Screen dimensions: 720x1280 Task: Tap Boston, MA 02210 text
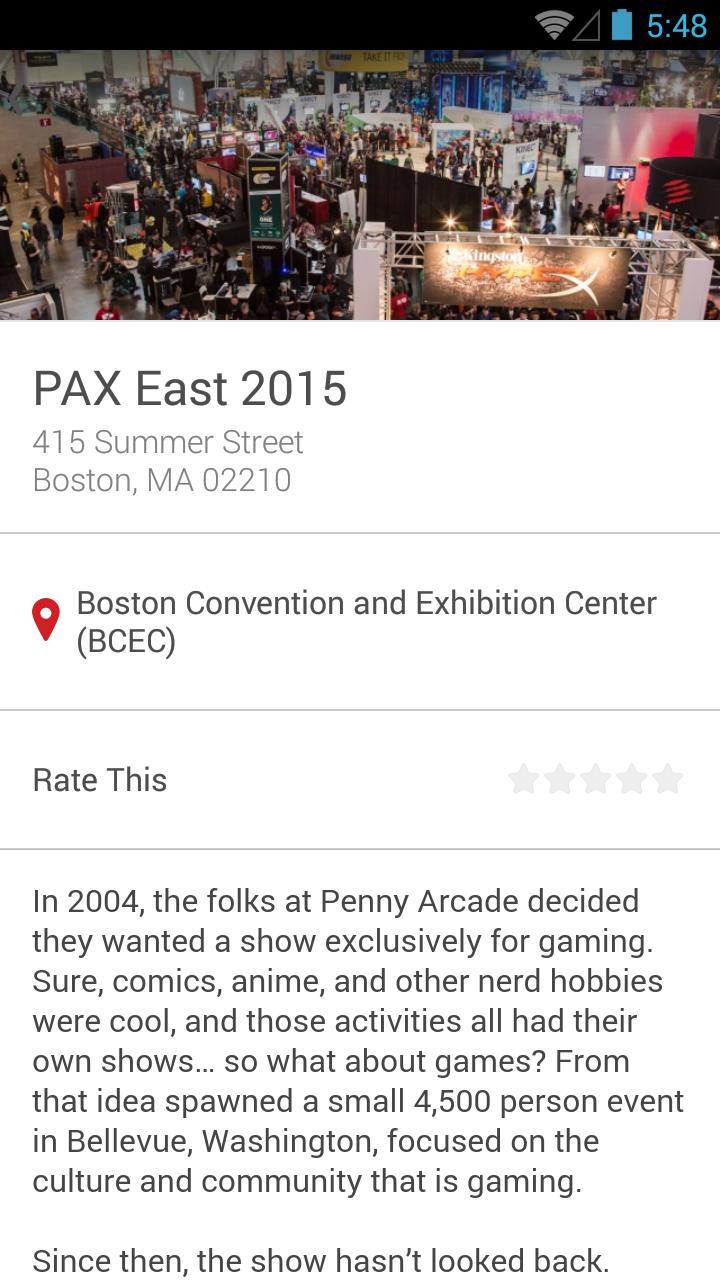pos(162,479)
